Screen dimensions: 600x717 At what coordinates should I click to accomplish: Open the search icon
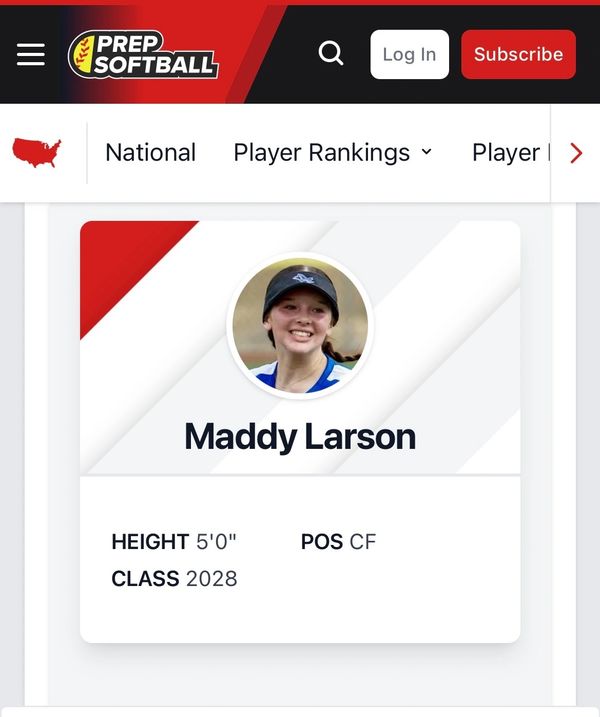(331, 54)
